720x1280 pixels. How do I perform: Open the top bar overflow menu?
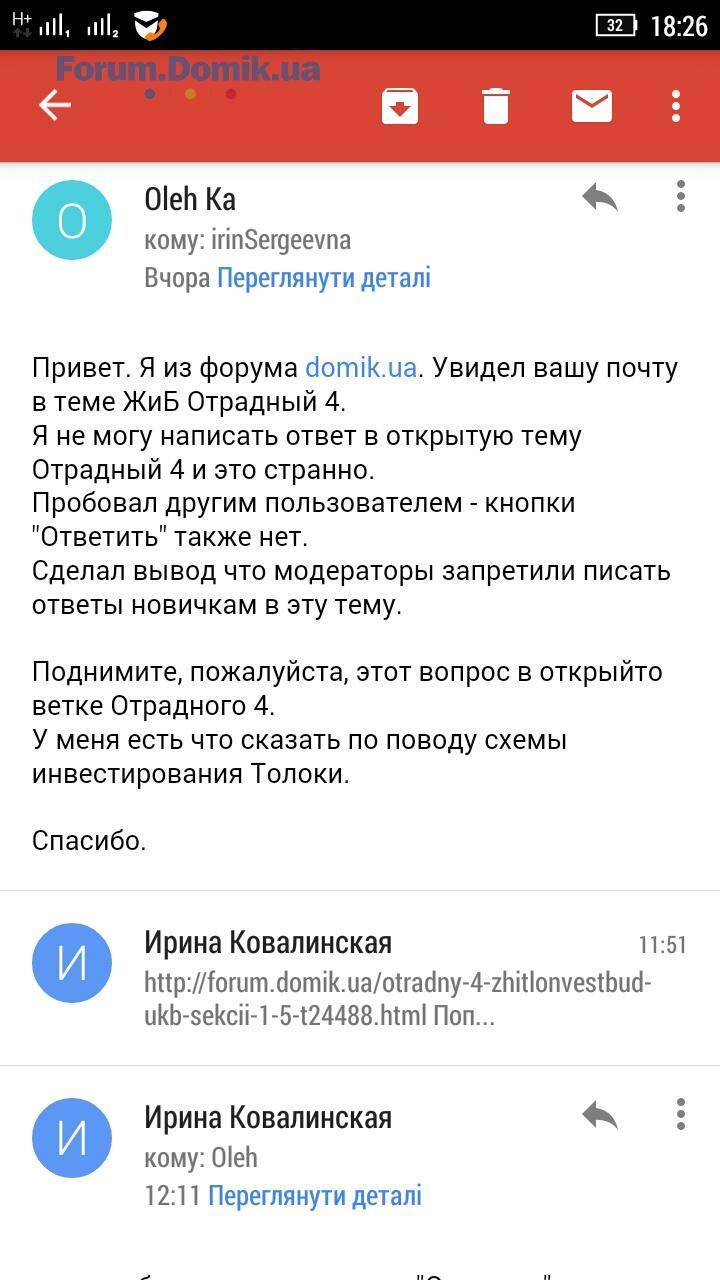click(676, 105)
